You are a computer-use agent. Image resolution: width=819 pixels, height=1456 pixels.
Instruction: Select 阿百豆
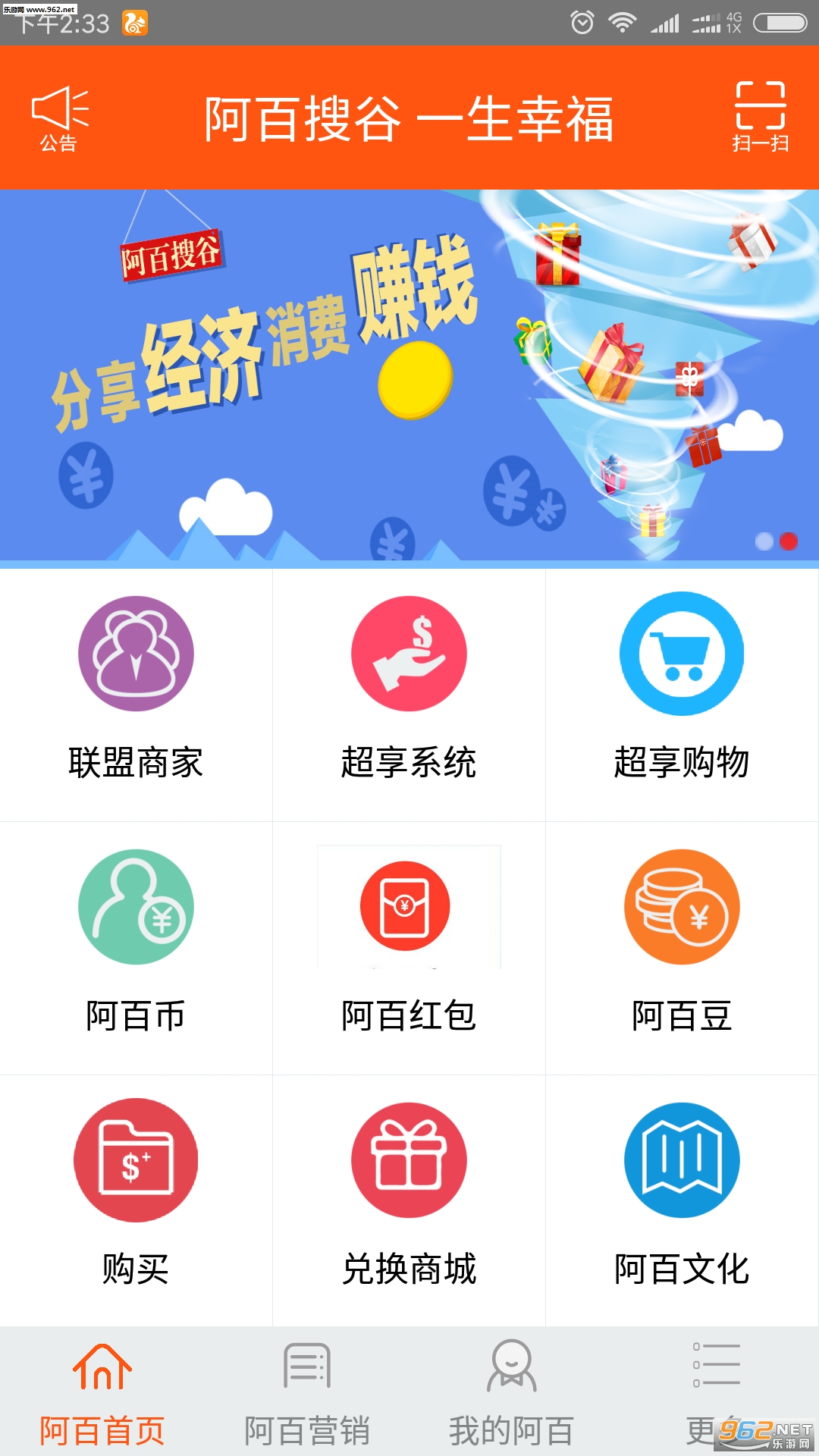pos(682,948)
